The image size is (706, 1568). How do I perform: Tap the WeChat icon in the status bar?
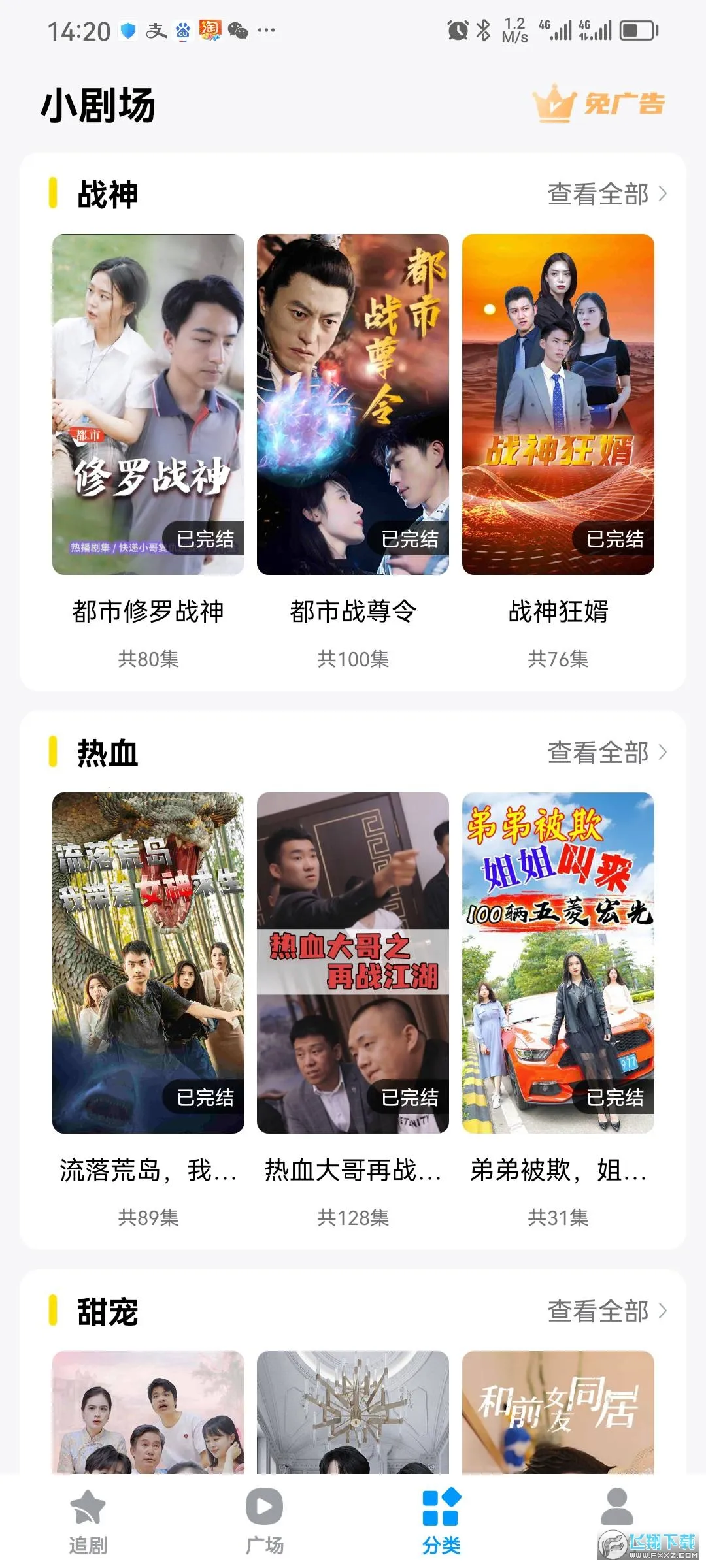point(237,31)
